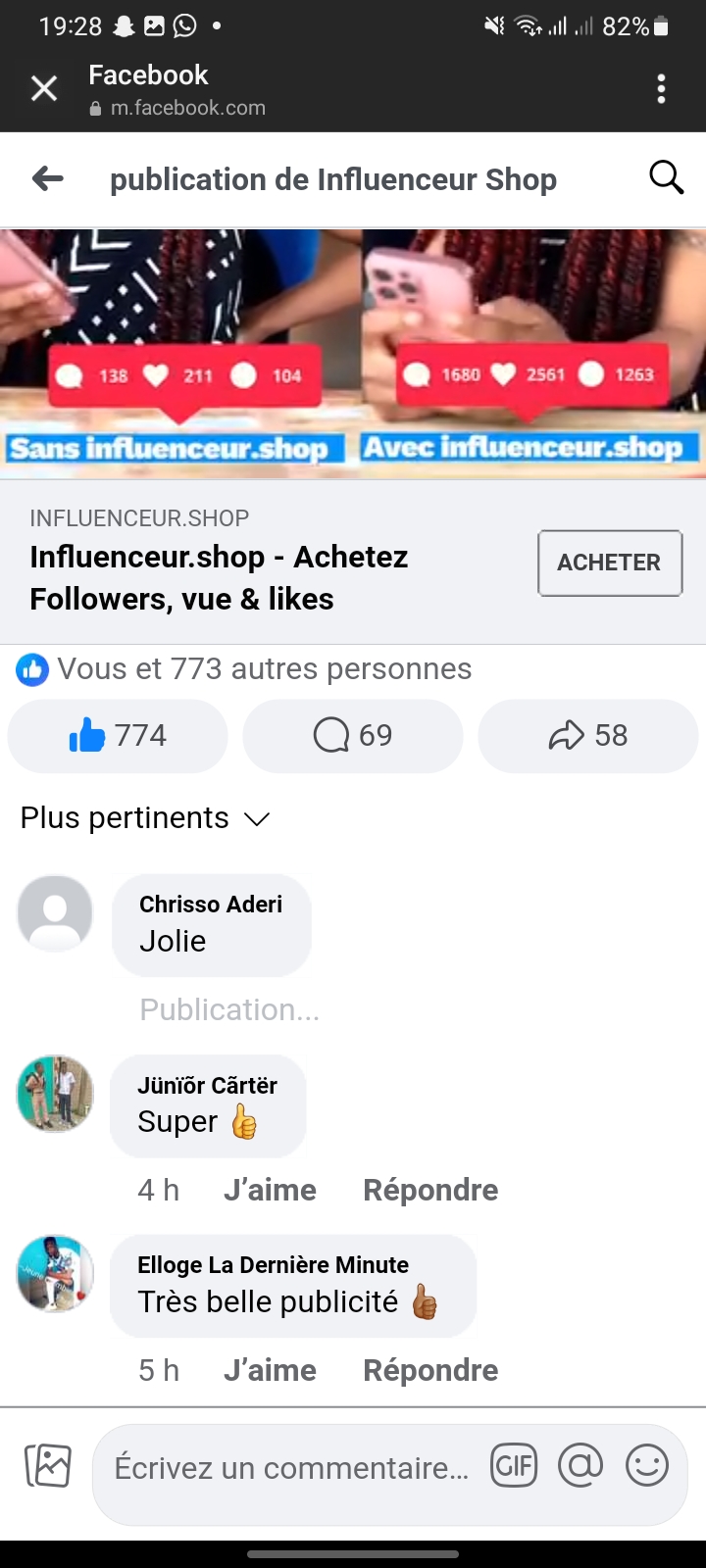Reply to Jünïõr Cãrtër's comment
Image resolution: width=706 pixels, height=1568 pixels.
[x=430, y=1190]
